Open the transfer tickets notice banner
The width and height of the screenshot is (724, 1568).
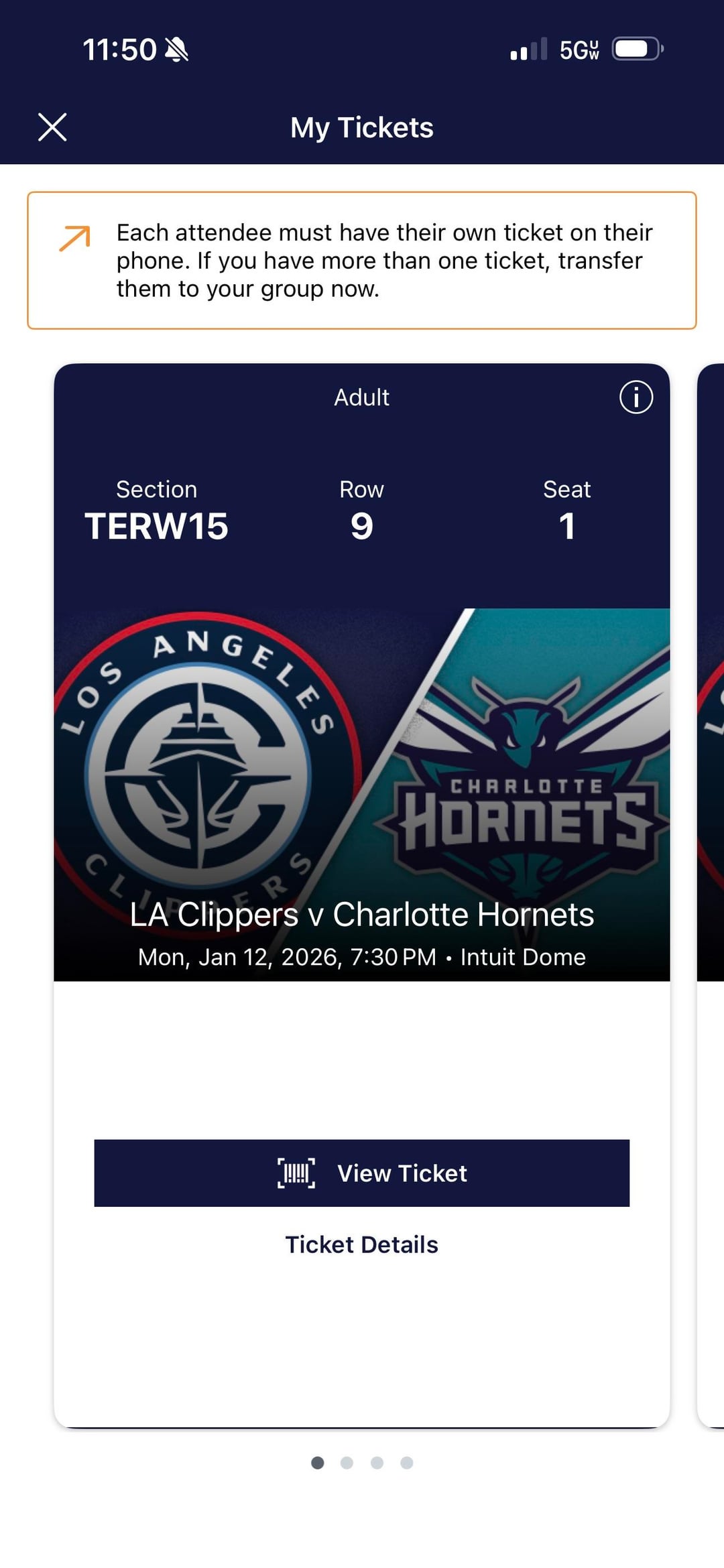click(x=362, y=261)
